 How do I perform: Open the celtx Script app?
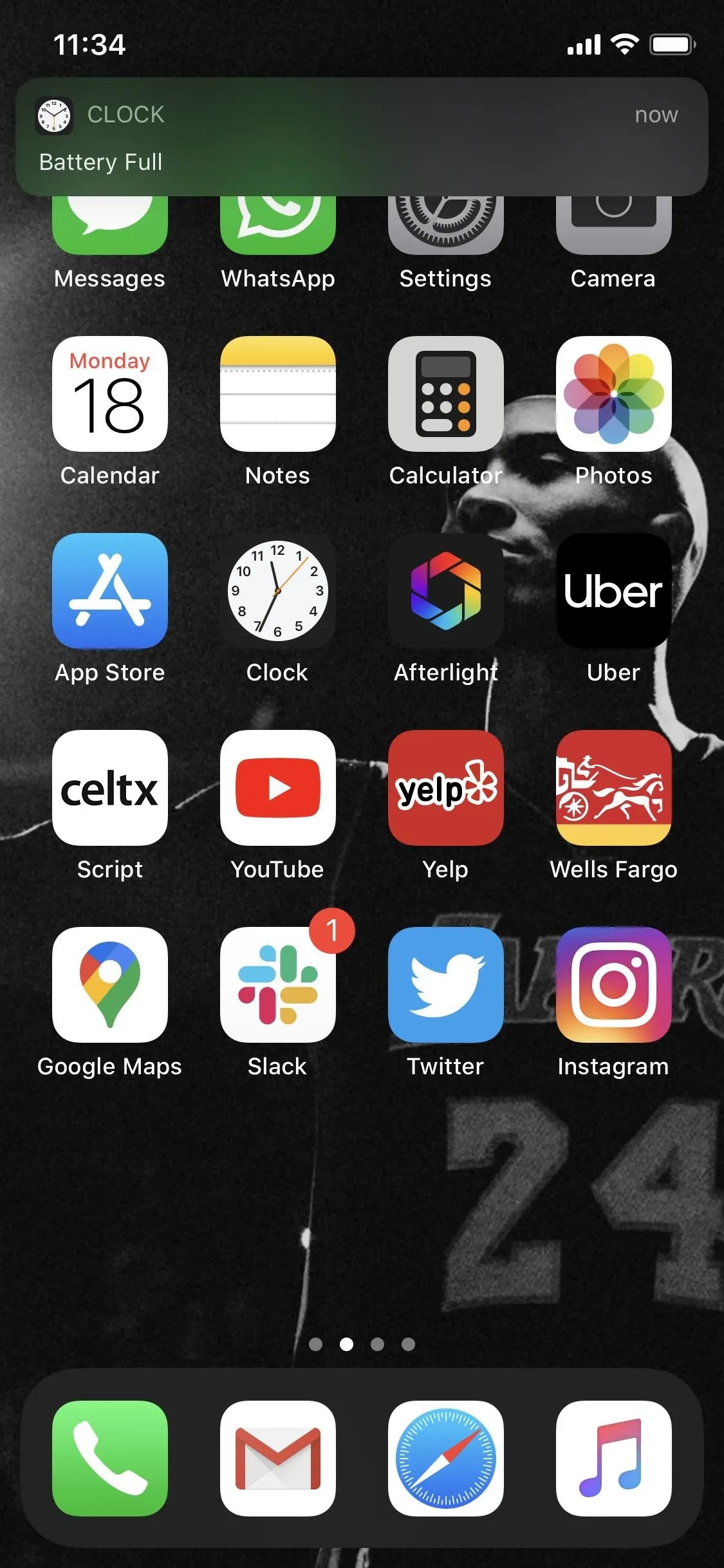110,788
